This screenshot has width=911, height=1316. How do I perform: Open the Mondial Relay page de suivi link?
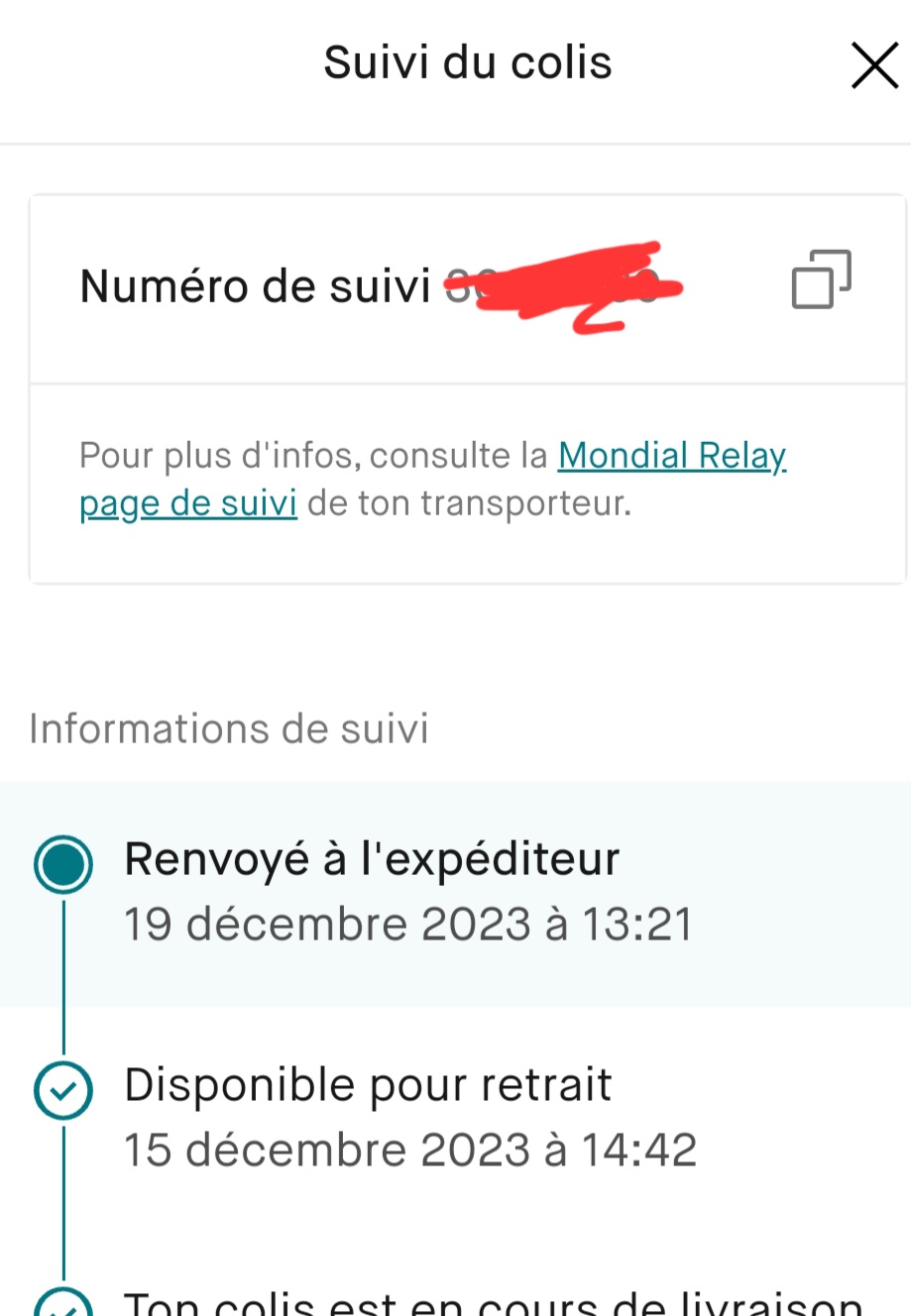pos(671,456)
